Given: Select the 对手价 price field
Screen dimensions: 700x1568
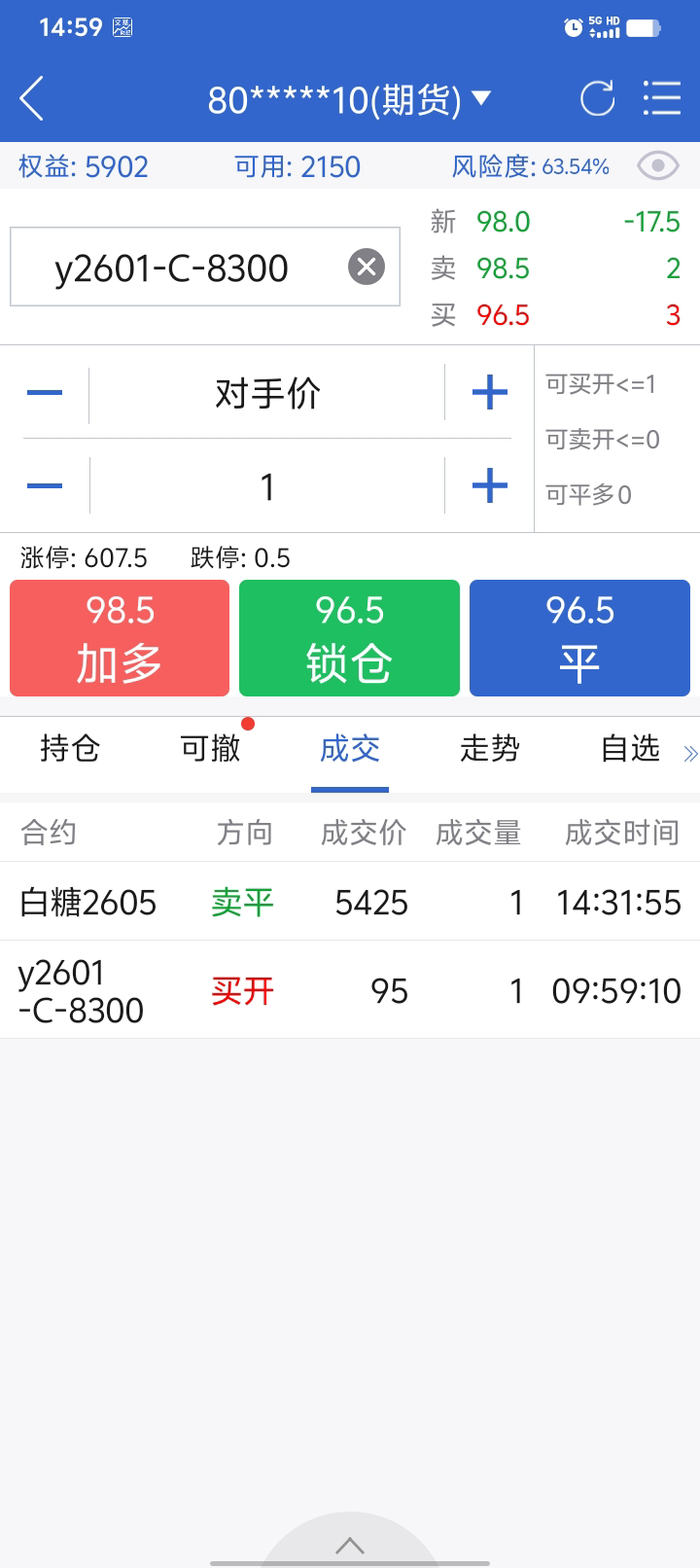Looking at the screenshot, I should pos(267,394).
